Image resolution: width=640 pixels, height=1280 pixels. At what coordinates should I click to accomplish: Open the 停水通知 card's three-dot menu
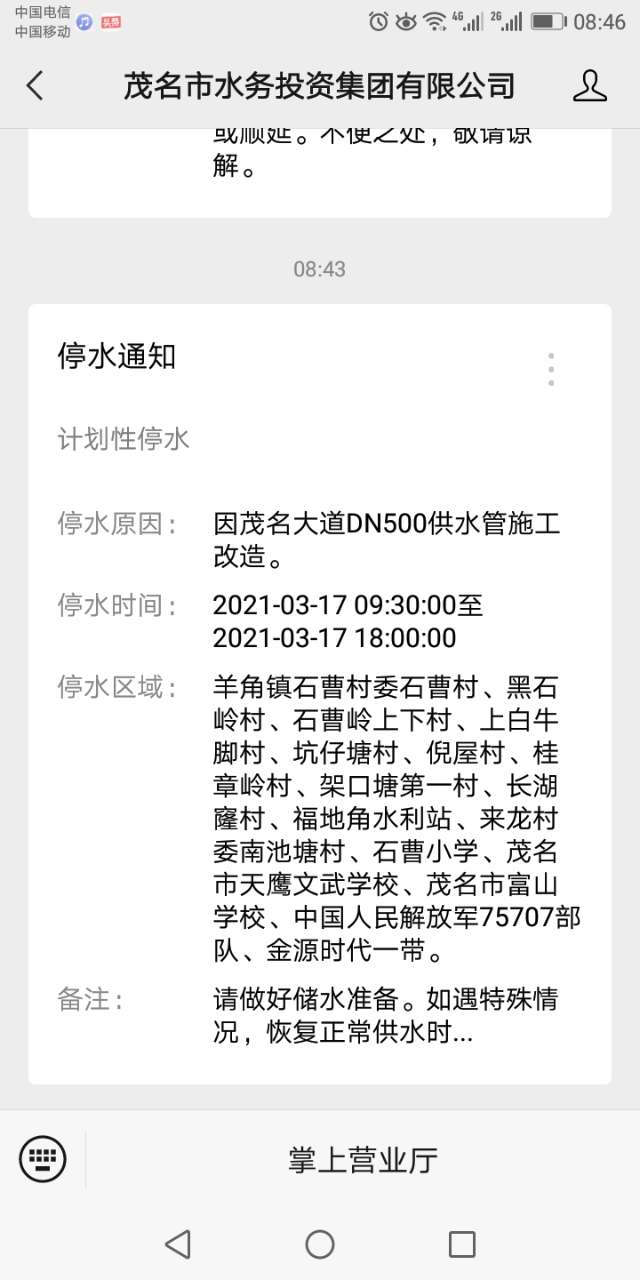(x=551, y=369)
